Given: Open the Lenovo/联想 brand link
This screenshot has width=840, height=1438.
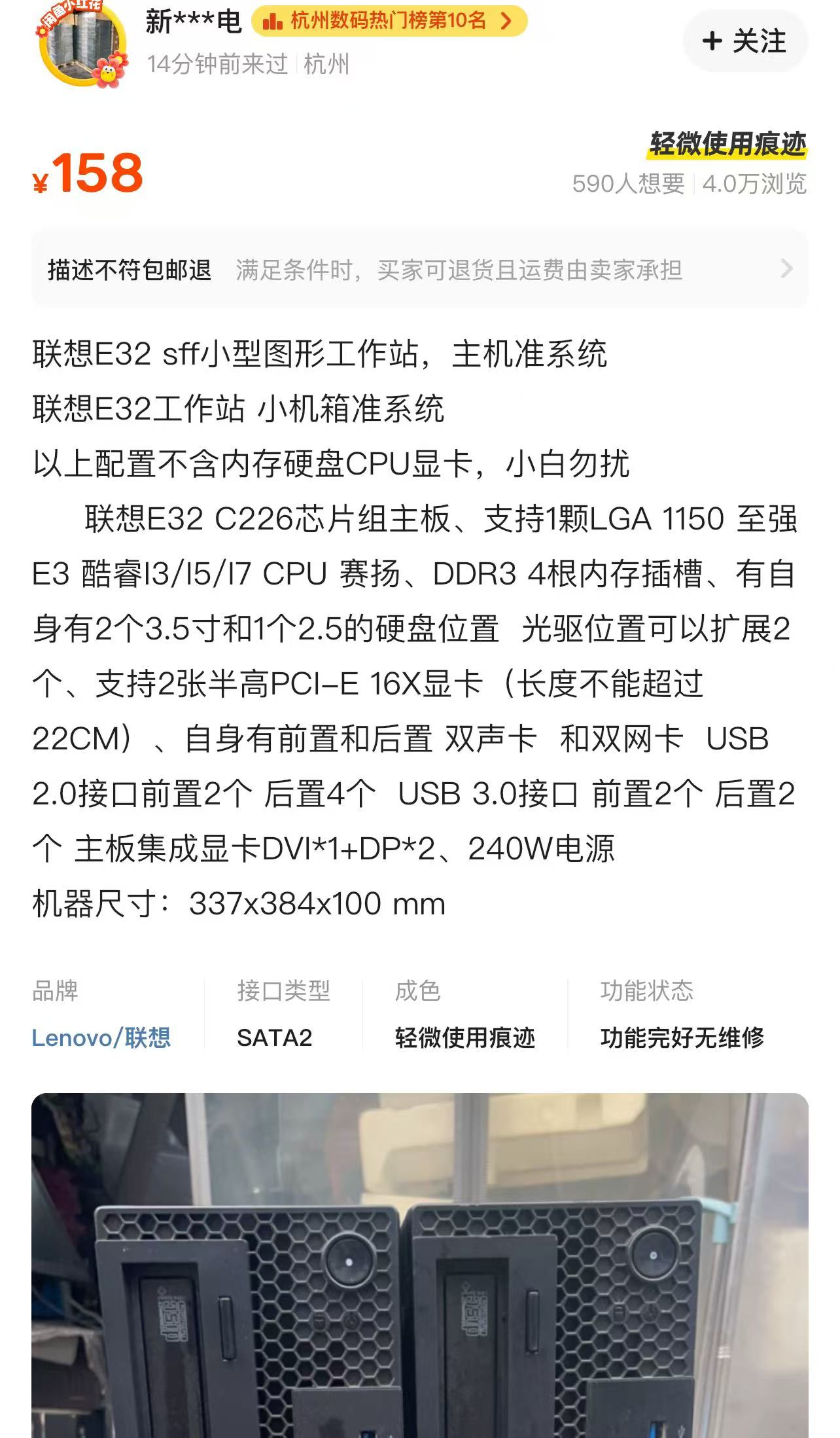Looking at the screenshot, I should (x=101, y=1037).
